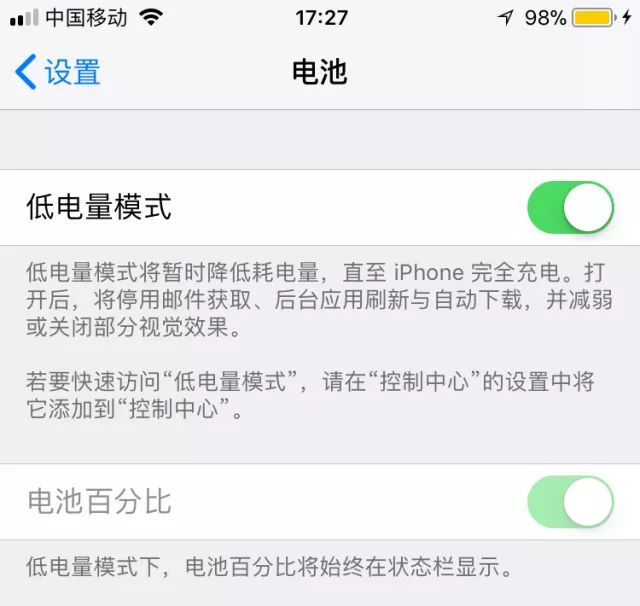Turn off 低电量模式 switch

pyautogui.click(x=570, y=207)
